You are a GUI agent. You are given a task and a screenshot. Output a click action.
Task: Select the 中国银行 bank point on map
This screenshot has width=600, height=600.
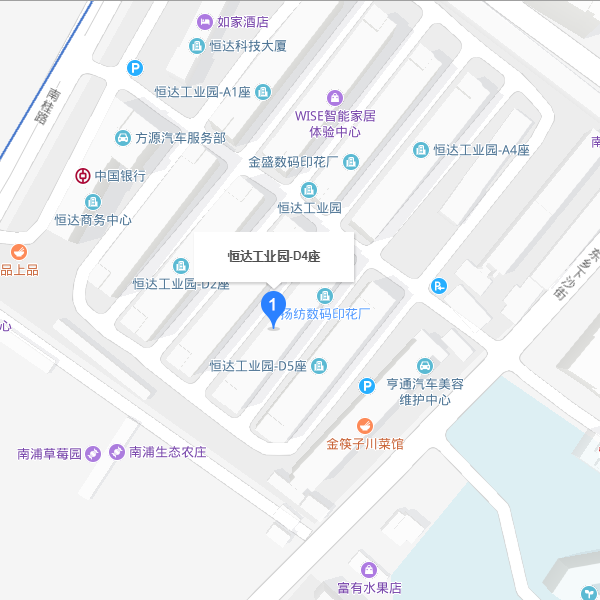[82, 176]
